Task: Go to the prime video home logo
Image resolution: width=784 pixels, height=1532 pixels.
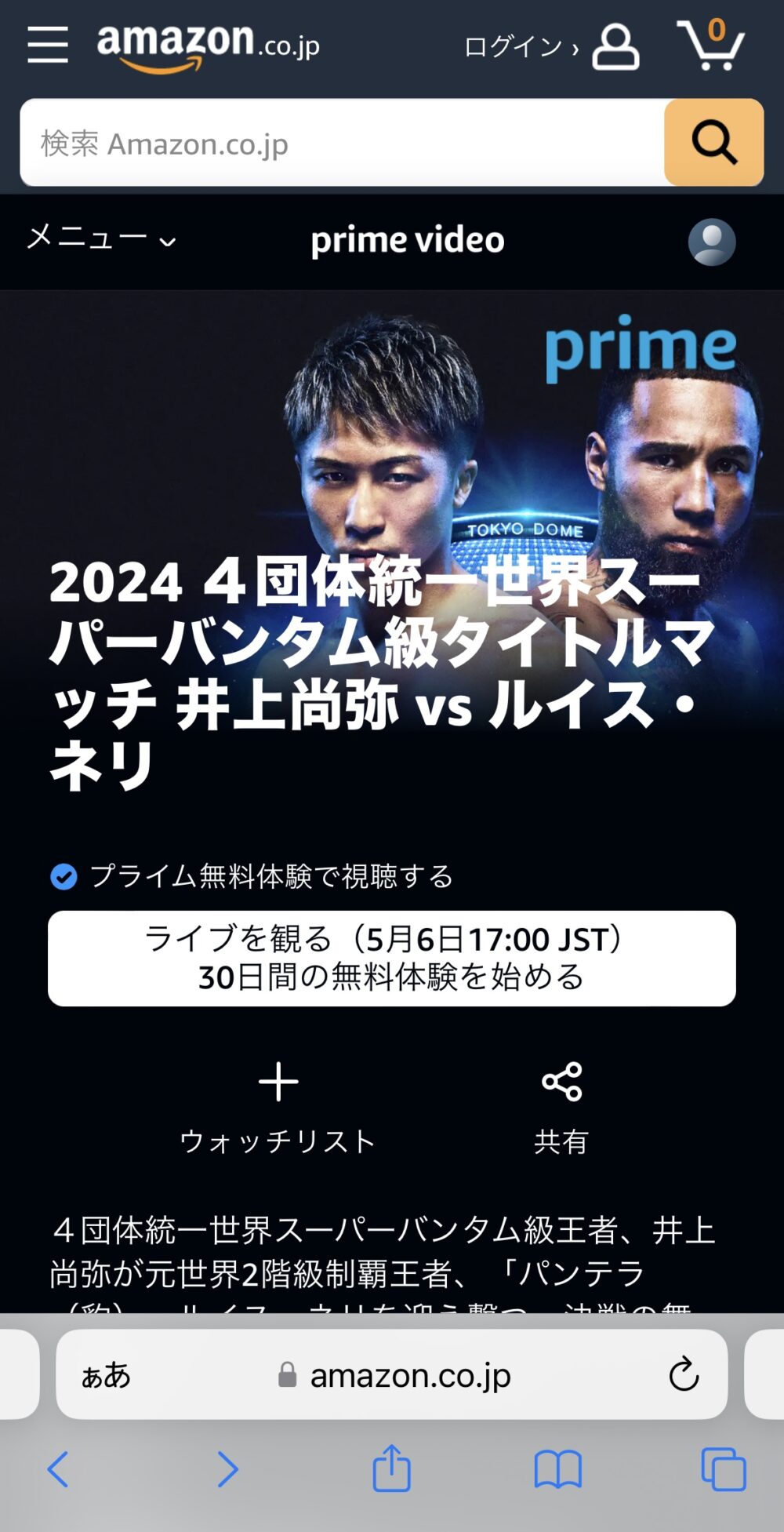Action: [407, 240]
